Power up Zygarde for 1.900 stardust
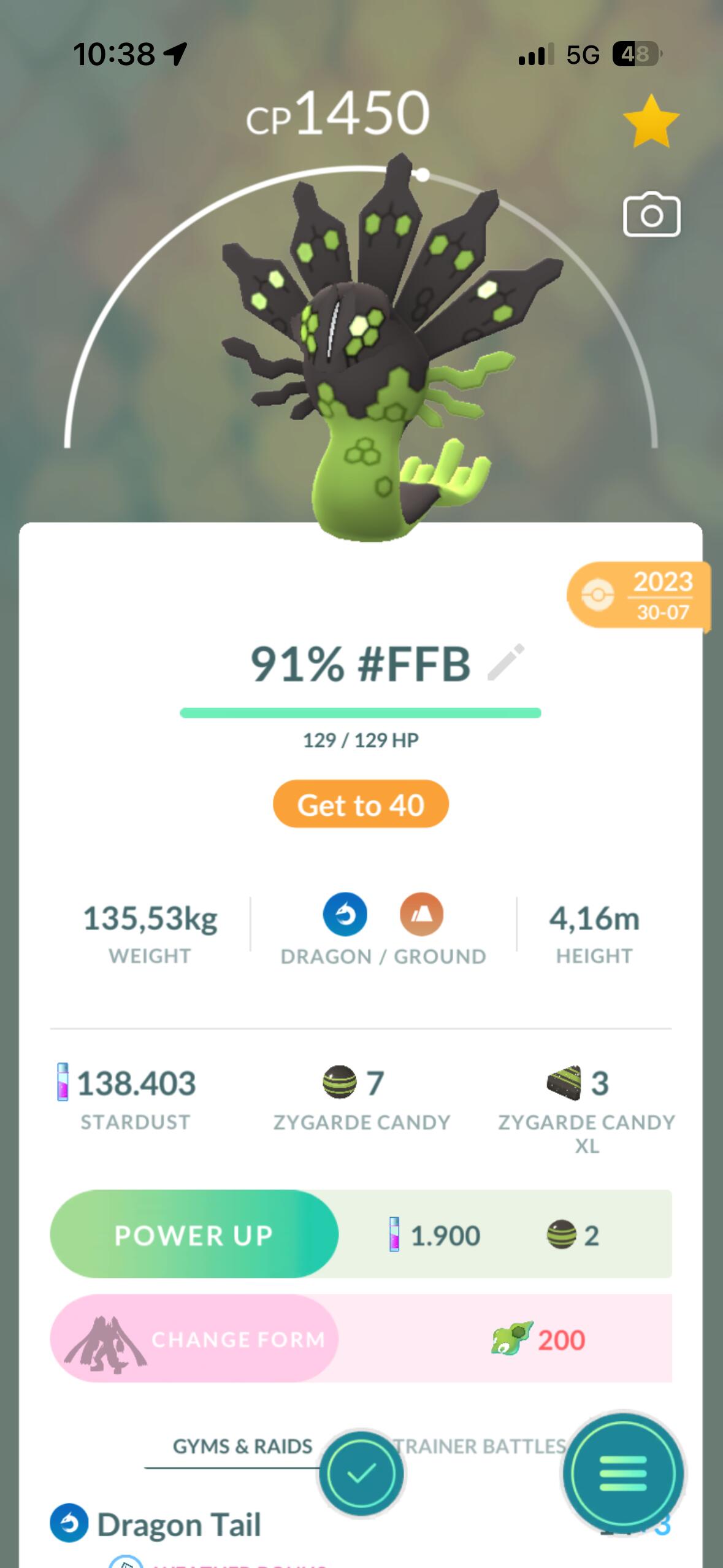Screen dimensions: 723x1568 [x=194, y=1235]
